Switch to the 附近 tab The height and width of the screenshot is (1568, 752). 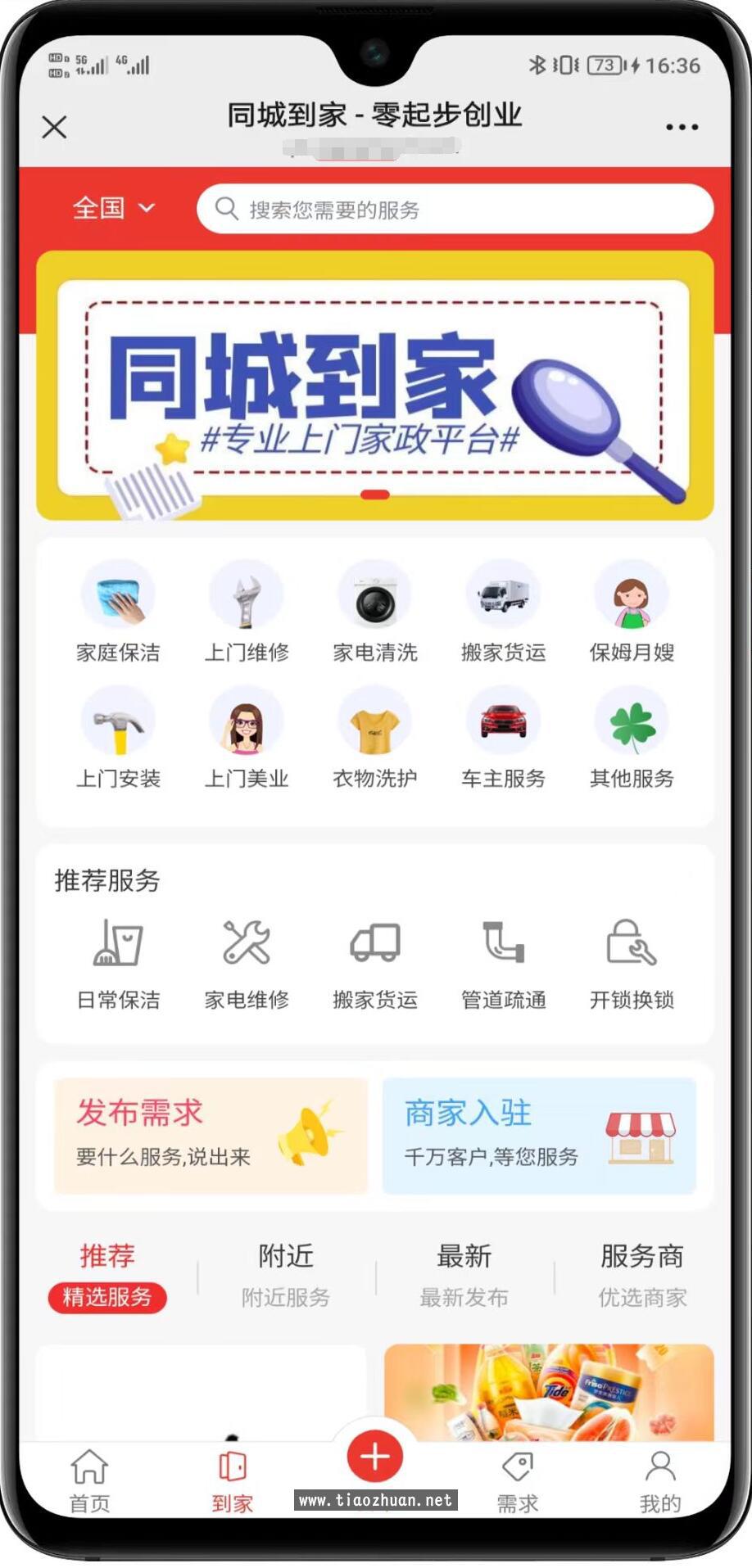pyautogui.click(x=285, y=1257)
